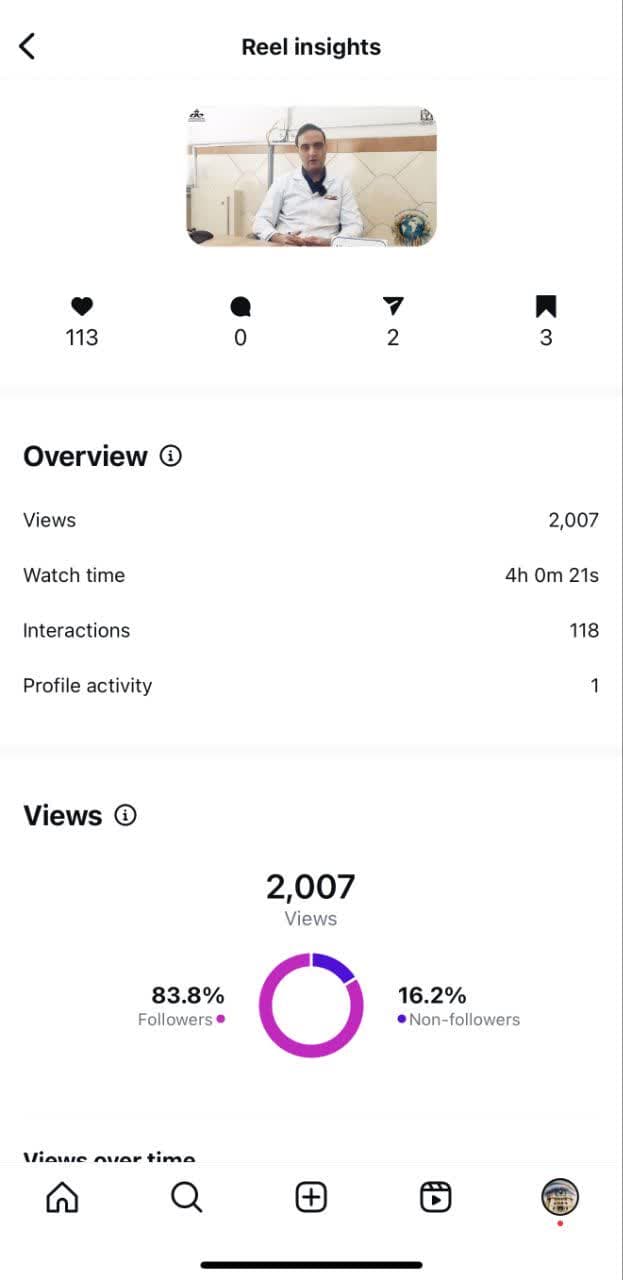Switch to the Reels tab
The height and width of the screenshot is (1280, 623).
pos(435,1197)
